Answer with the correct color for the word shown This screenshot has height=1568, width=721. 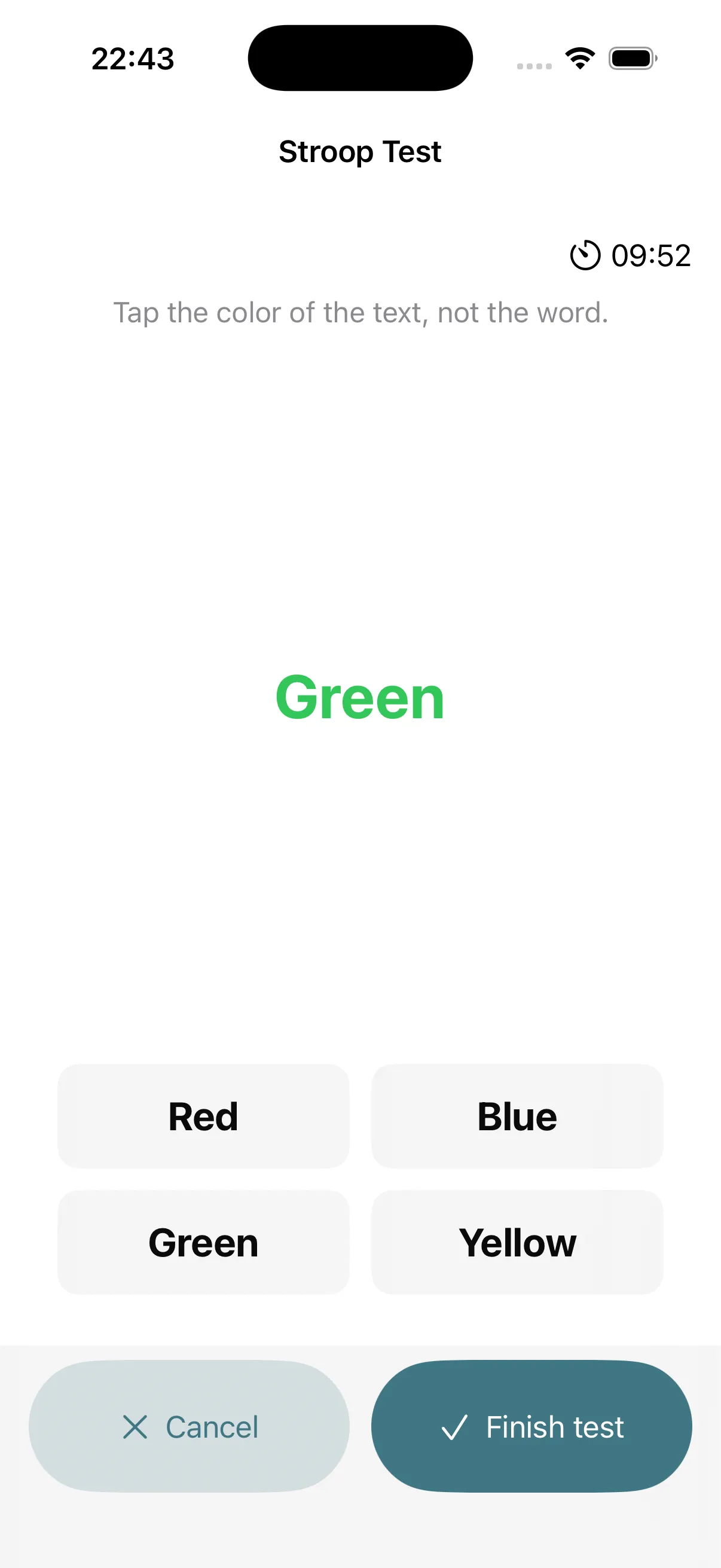click(x=203, y=1242)
